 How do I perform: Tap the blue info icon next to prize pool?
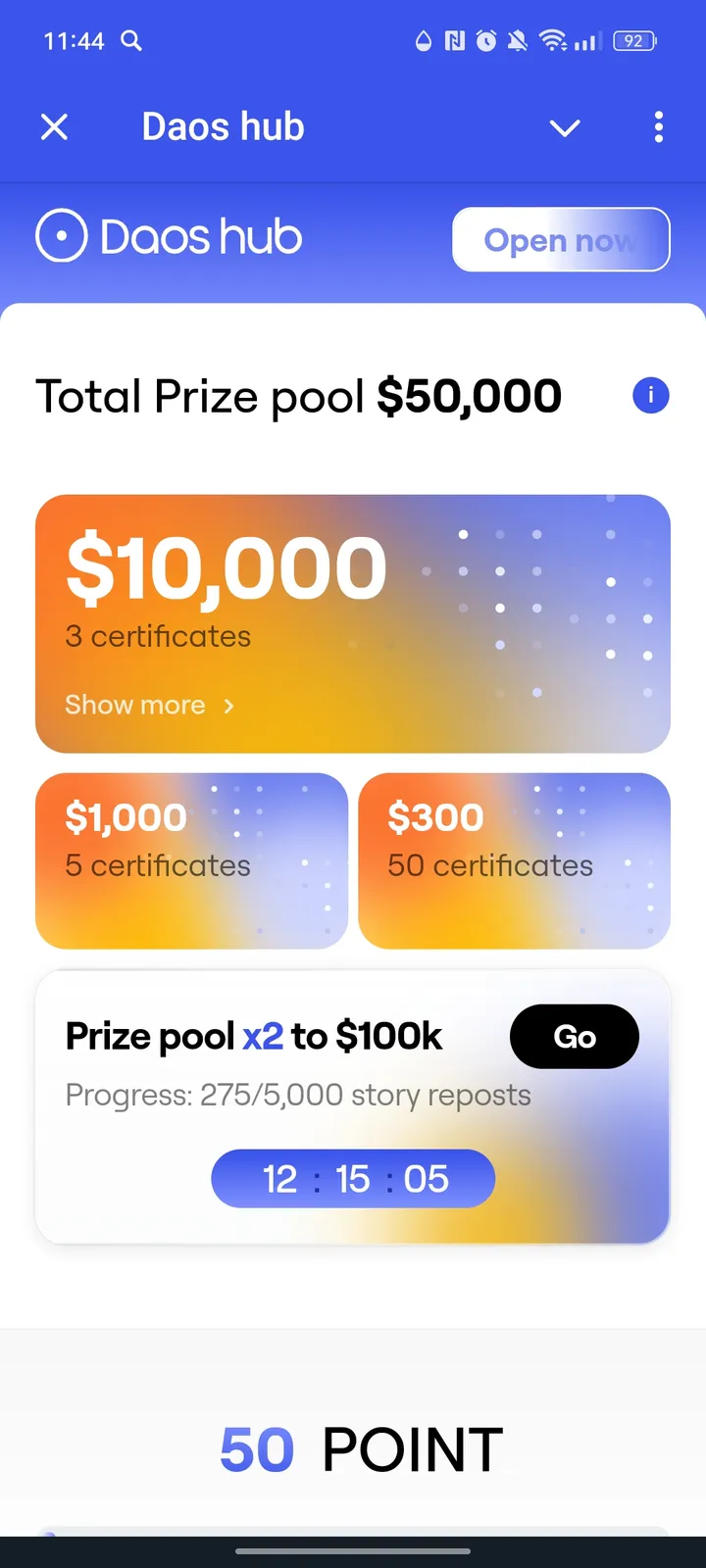click(x=650, y=396)
